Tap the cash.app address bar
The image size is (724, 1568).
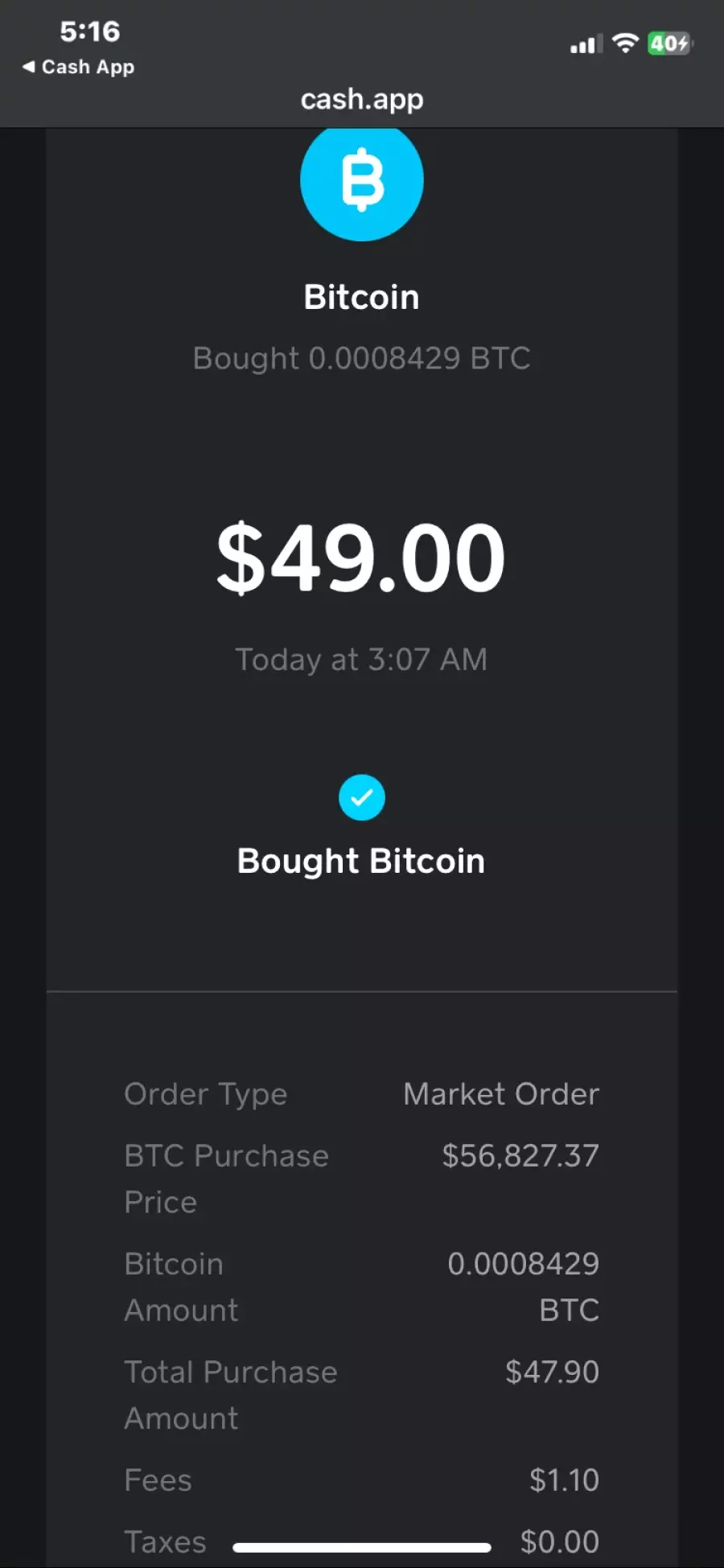pyautogui.click(x=362, y=100)
